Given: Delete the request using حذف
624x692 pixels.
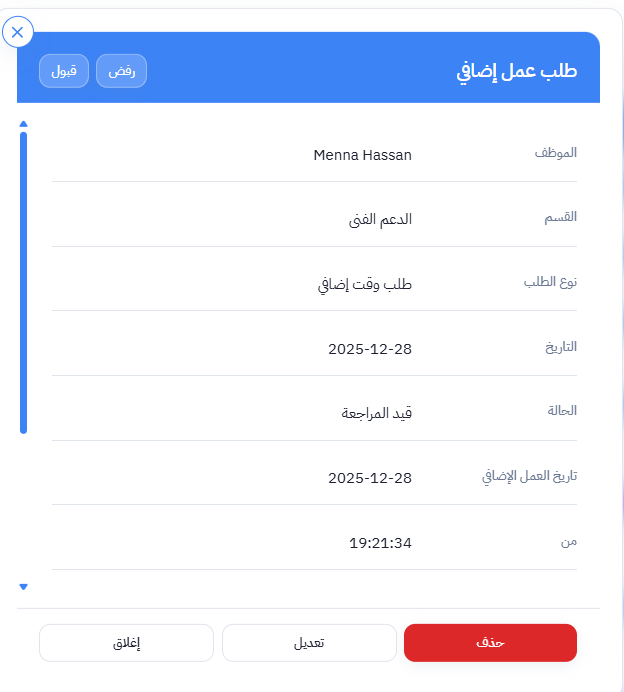Looking at the screenshot, I should (490, 643).
